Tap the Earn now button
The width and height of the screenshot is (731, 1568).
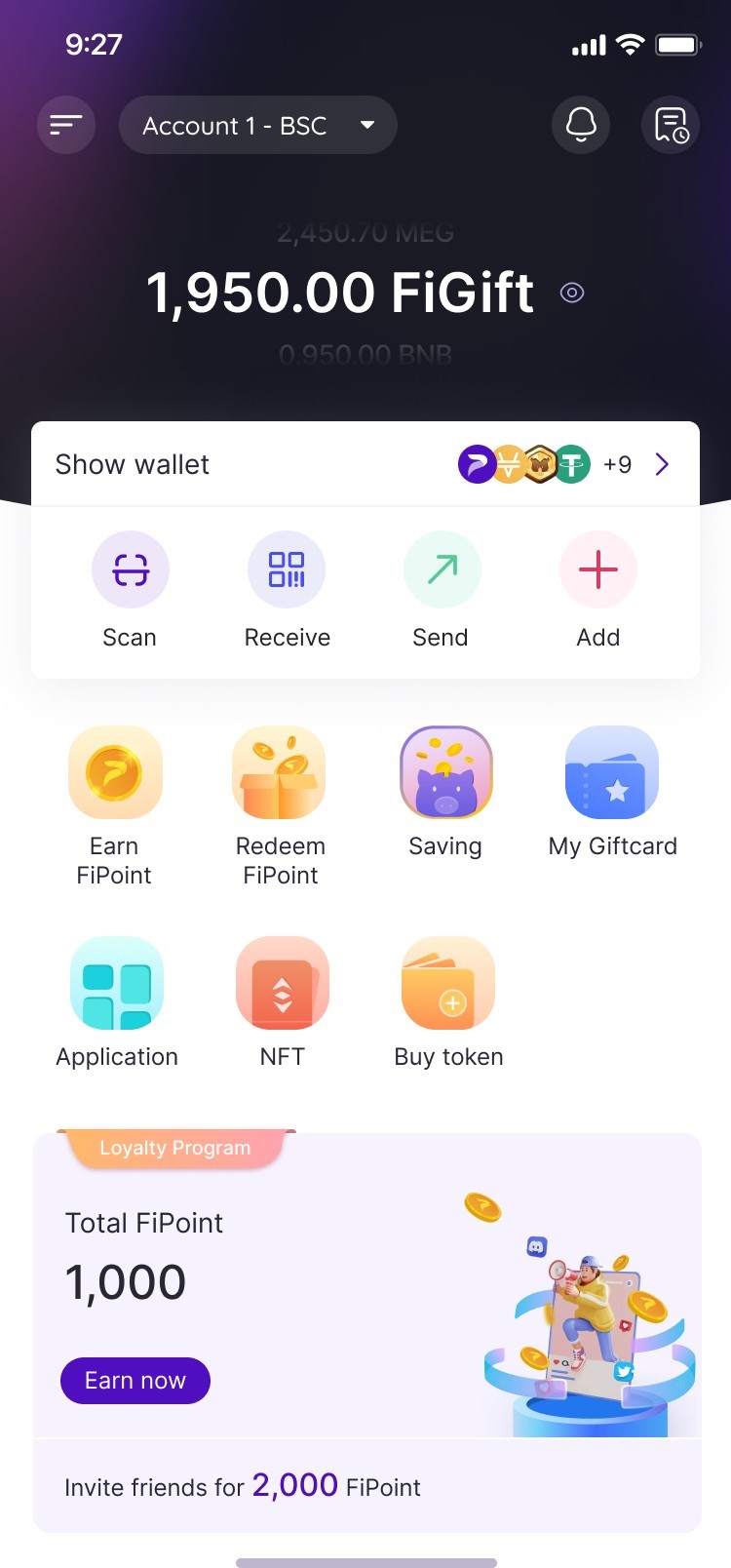[x=135, y=1381]
